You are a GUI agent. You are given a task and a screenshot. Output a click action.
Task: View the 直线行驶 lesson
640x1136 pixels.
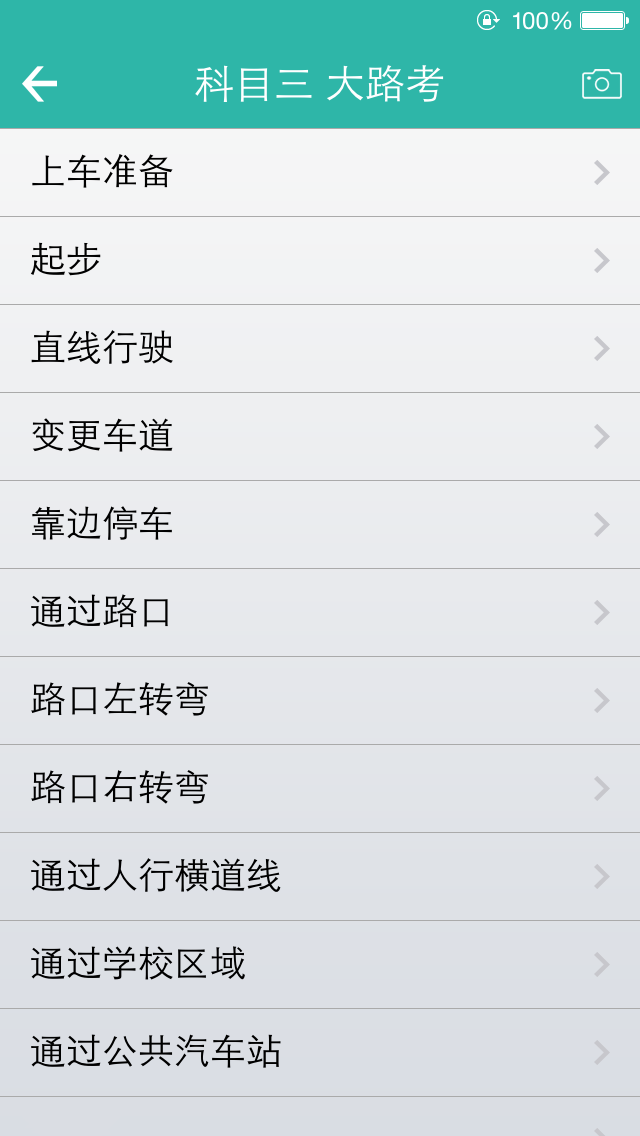pyautogui.click(x=320, y=348)
